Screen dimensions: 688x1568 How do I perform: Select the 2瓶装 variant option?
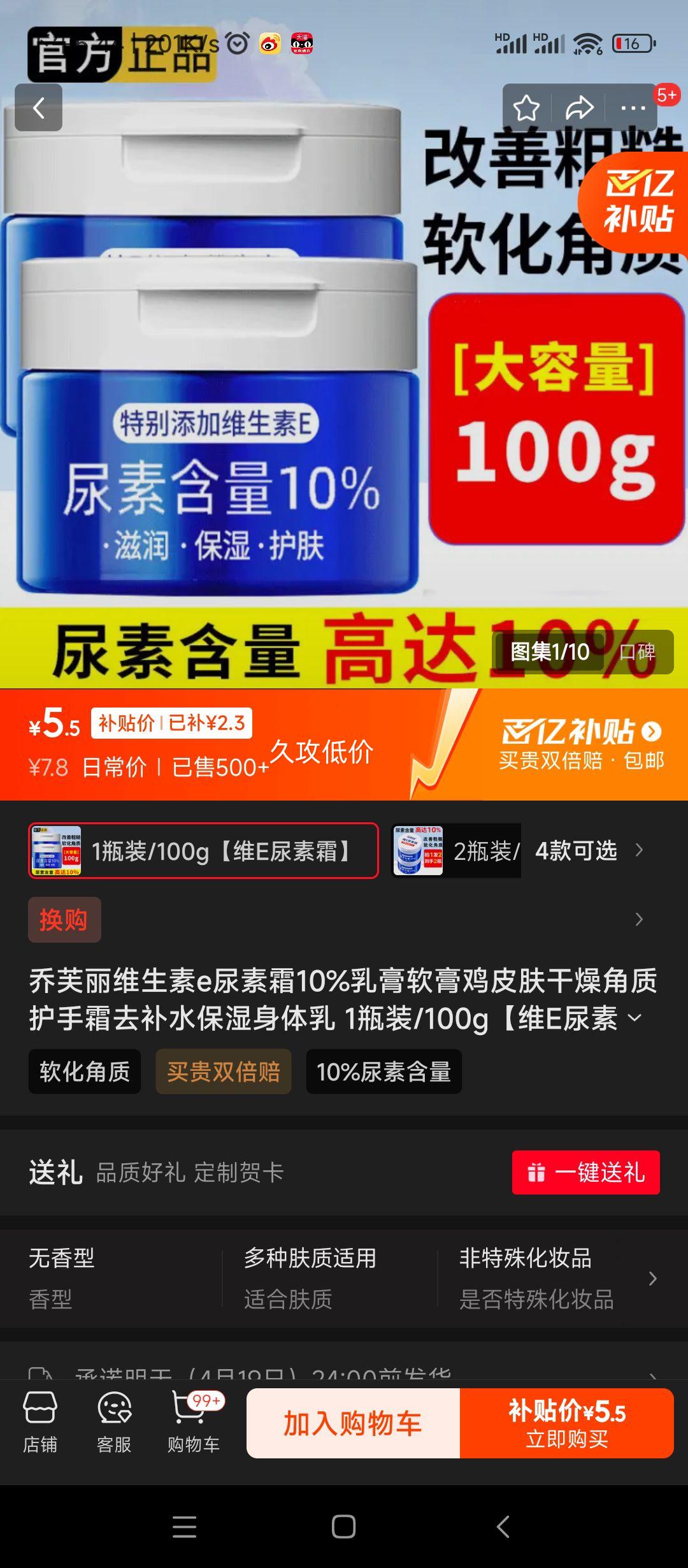pos(455,851)
